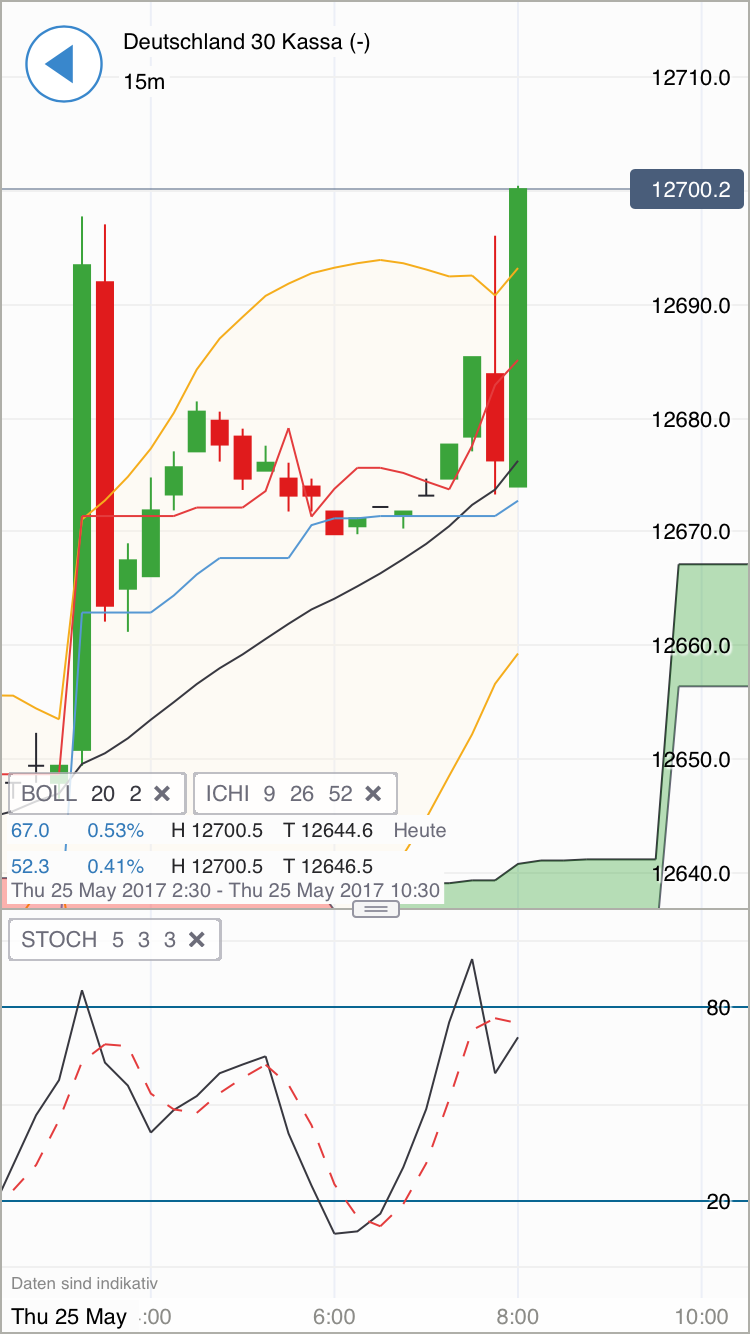Go back with the blue arrow button

click(x=63, y=64)
